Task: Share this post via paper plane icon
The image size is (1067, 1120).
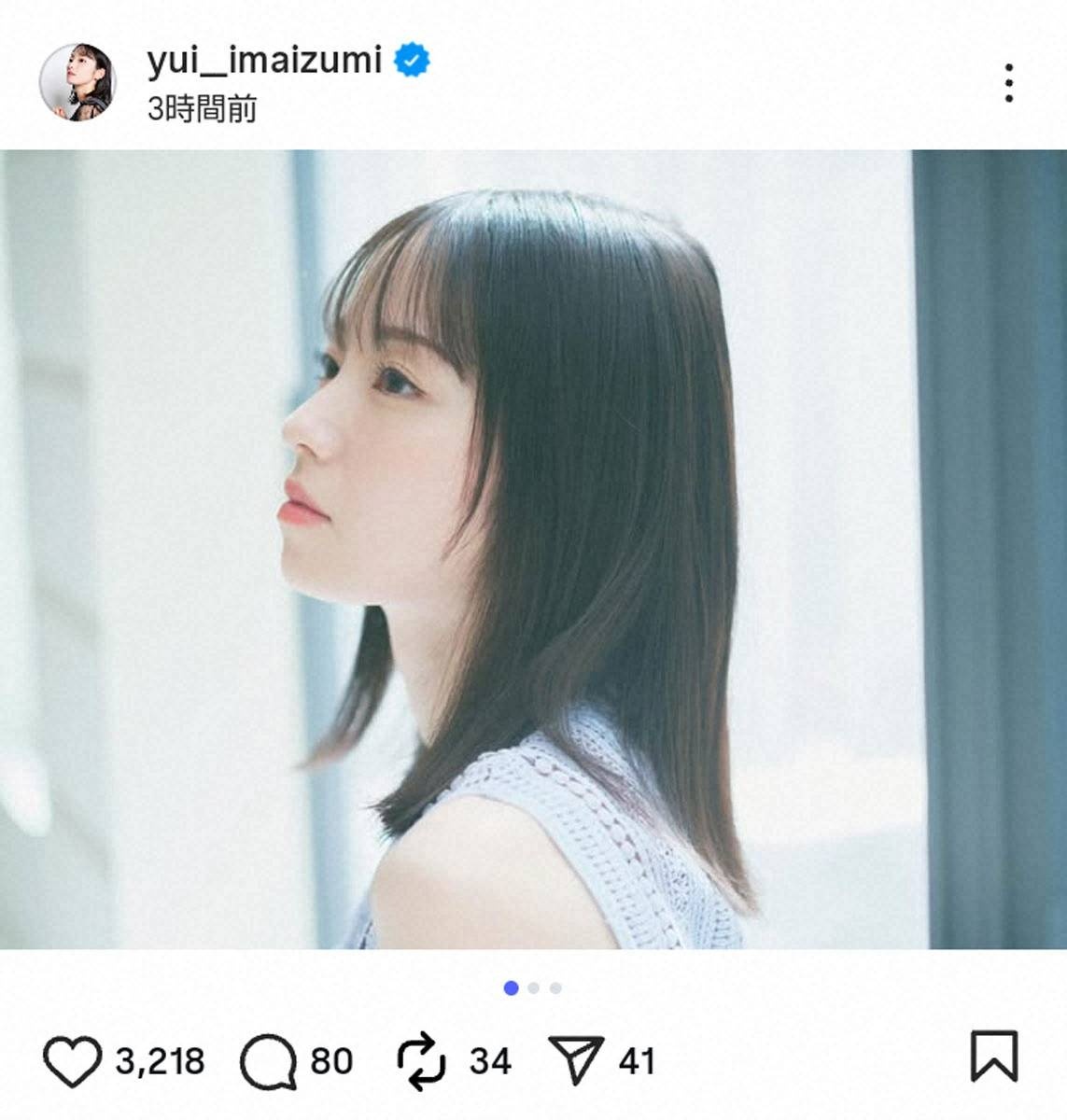Action: pyautogui.click(x=577, y=1061)
